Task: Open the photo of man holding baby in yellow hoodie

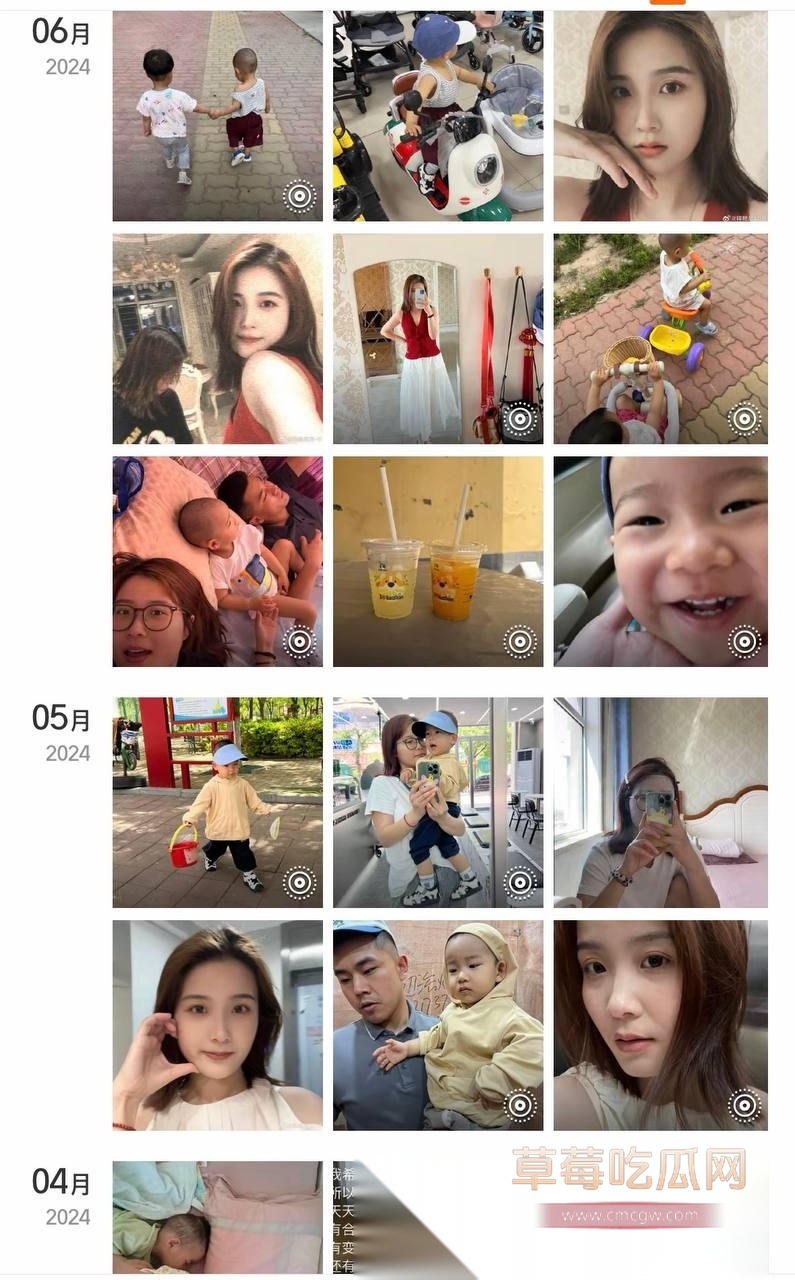Action: (438, 1025)
